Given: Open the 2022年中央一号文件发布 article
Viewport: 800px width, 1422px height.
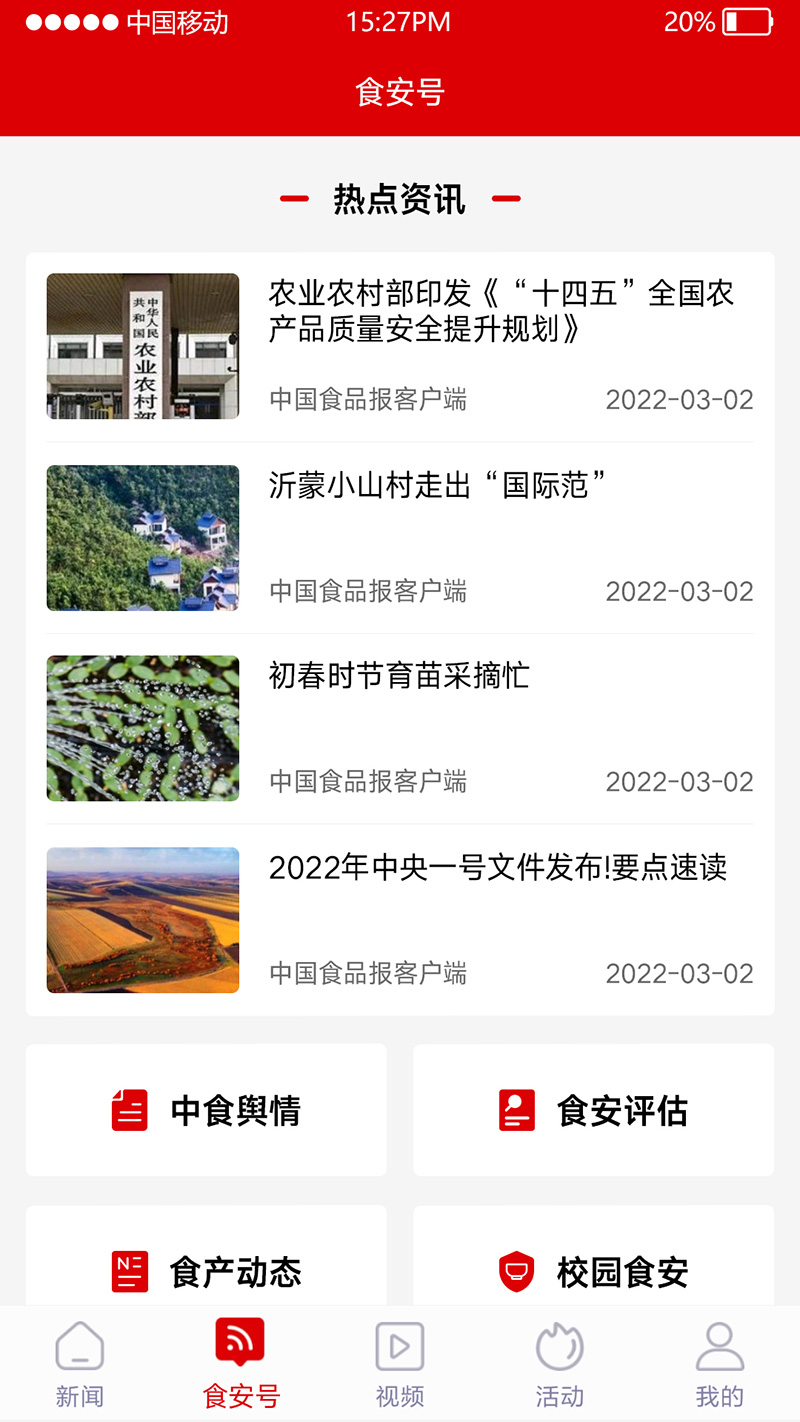Looking at the screenshot, I should 497,868.
